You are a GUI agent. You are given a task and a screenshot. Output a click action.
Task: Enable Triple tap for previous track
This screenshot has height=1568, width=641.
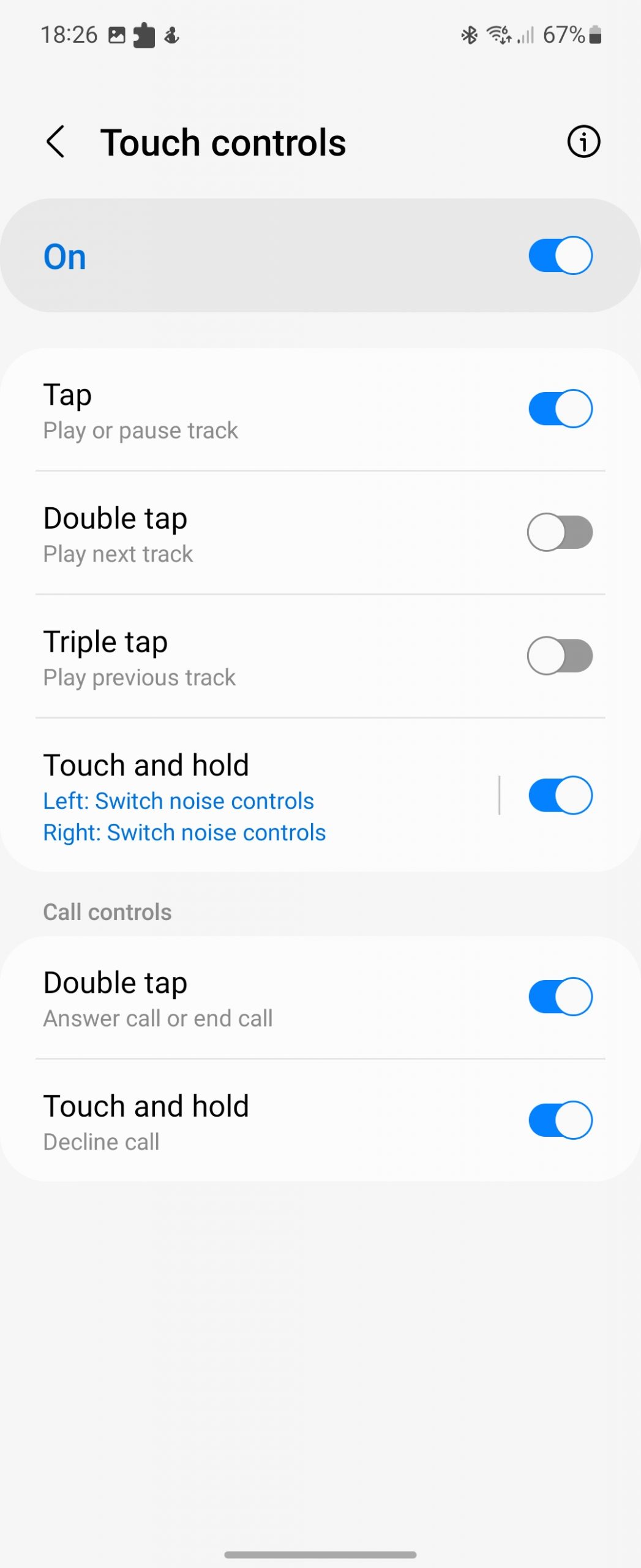point(560,656)
